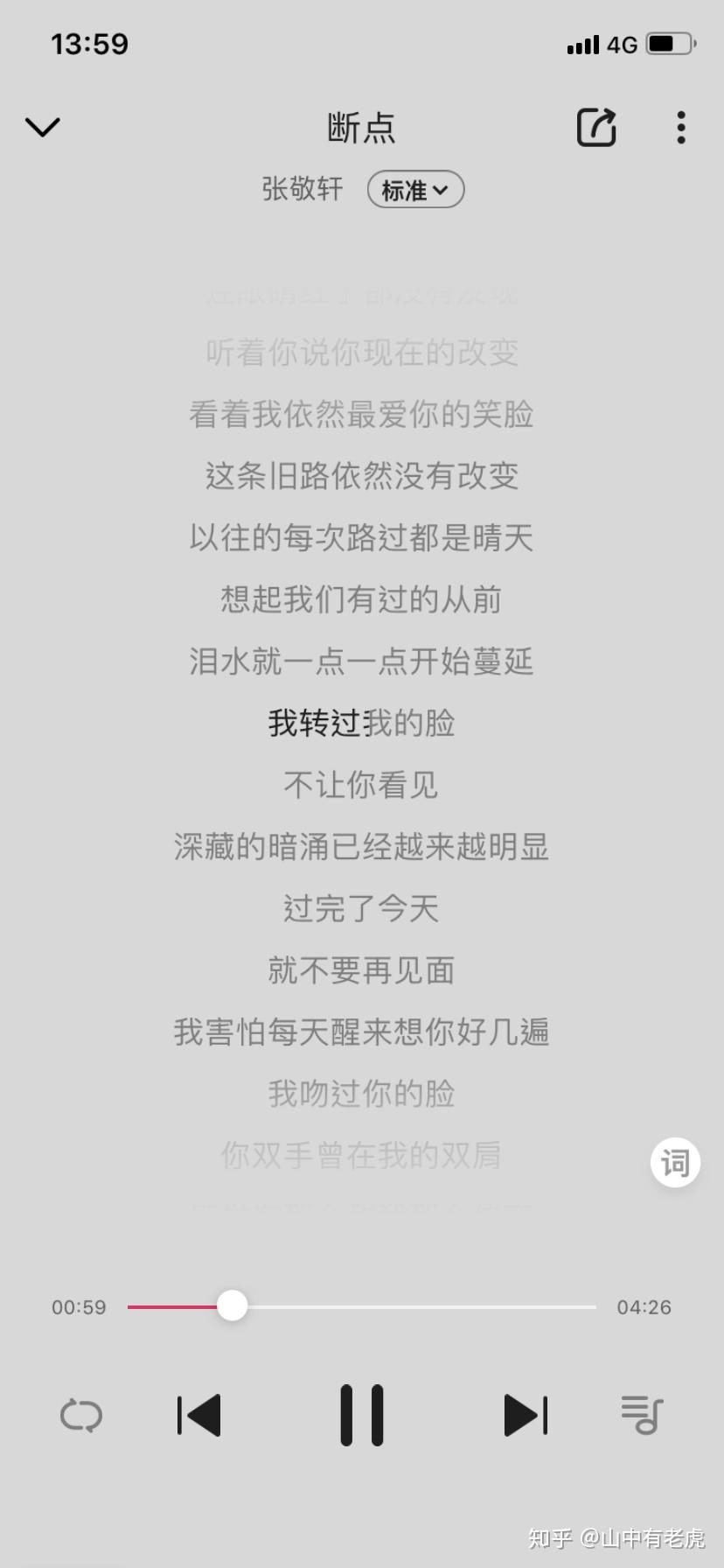Toggle the repeat playback mode
The height and width of the screenshot is (1568, 724).
pos(80,1415)
